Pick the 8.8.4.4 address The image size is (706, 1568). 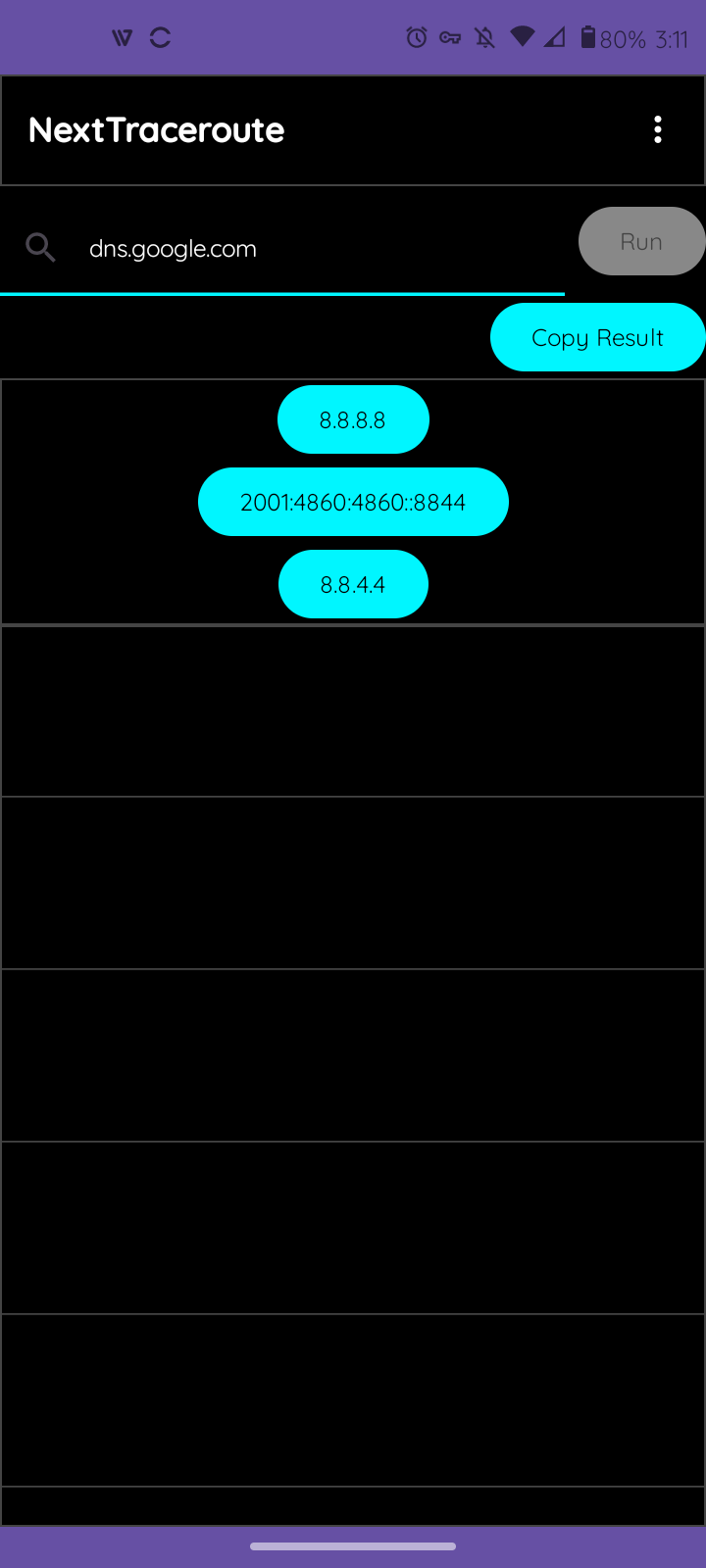tap(353, 584)
